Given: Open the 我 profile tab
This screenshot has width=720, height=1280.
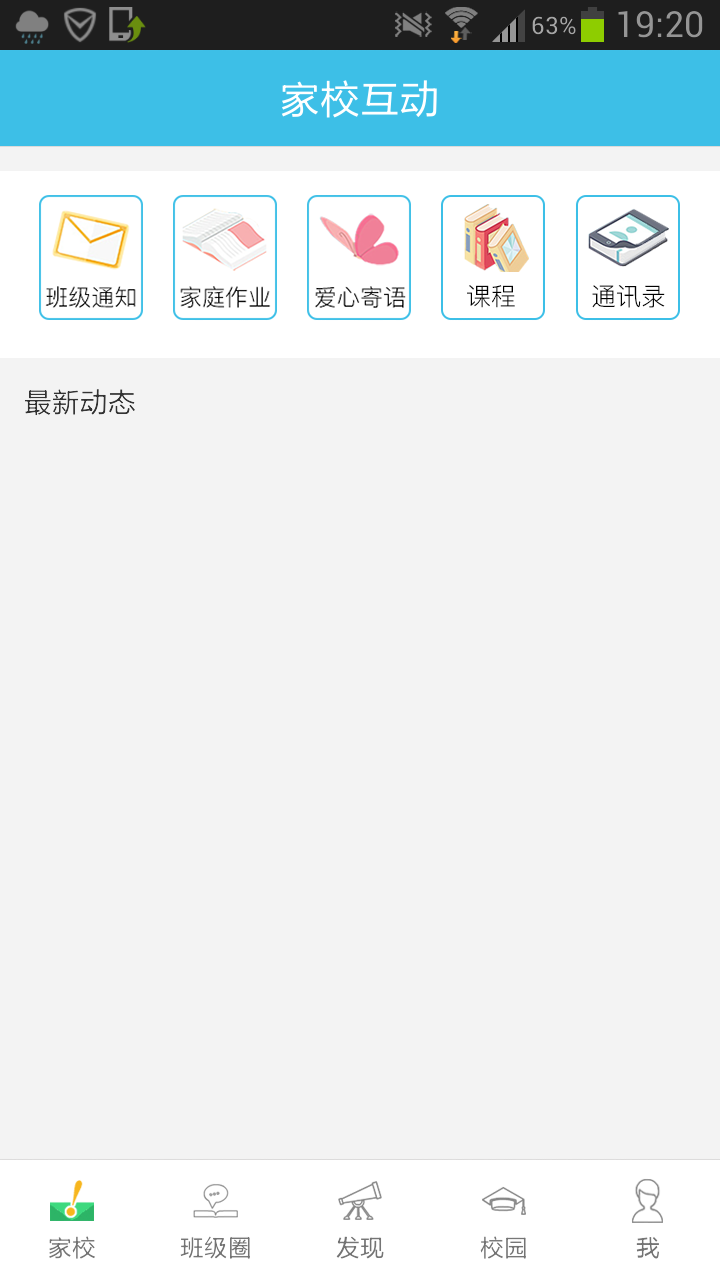Looking at the screenshot, I should [x=648, y=1220].
